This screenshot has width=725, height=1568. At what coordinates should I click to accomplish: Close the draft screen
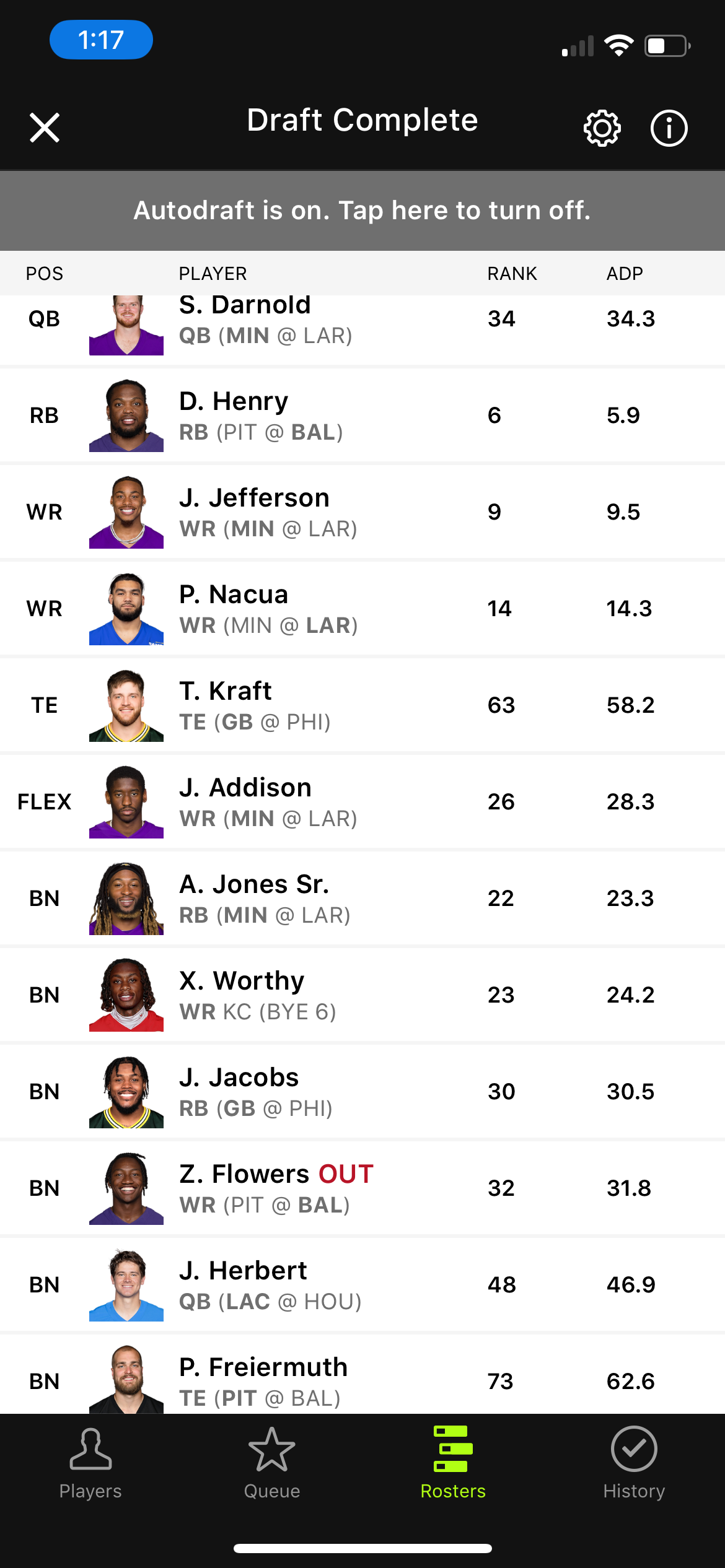(45, 128)
